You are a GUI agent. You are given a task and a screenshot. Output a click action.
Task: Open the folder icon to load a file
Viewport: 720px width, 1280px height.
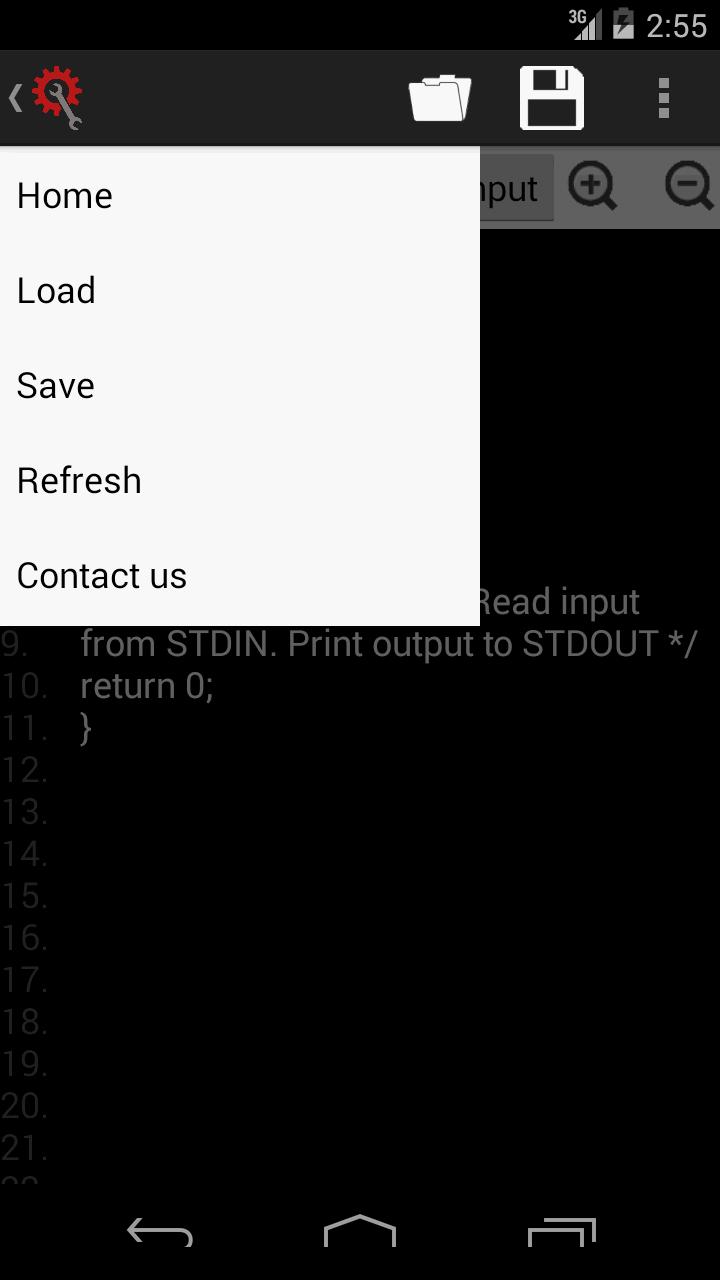coord(440,98)
